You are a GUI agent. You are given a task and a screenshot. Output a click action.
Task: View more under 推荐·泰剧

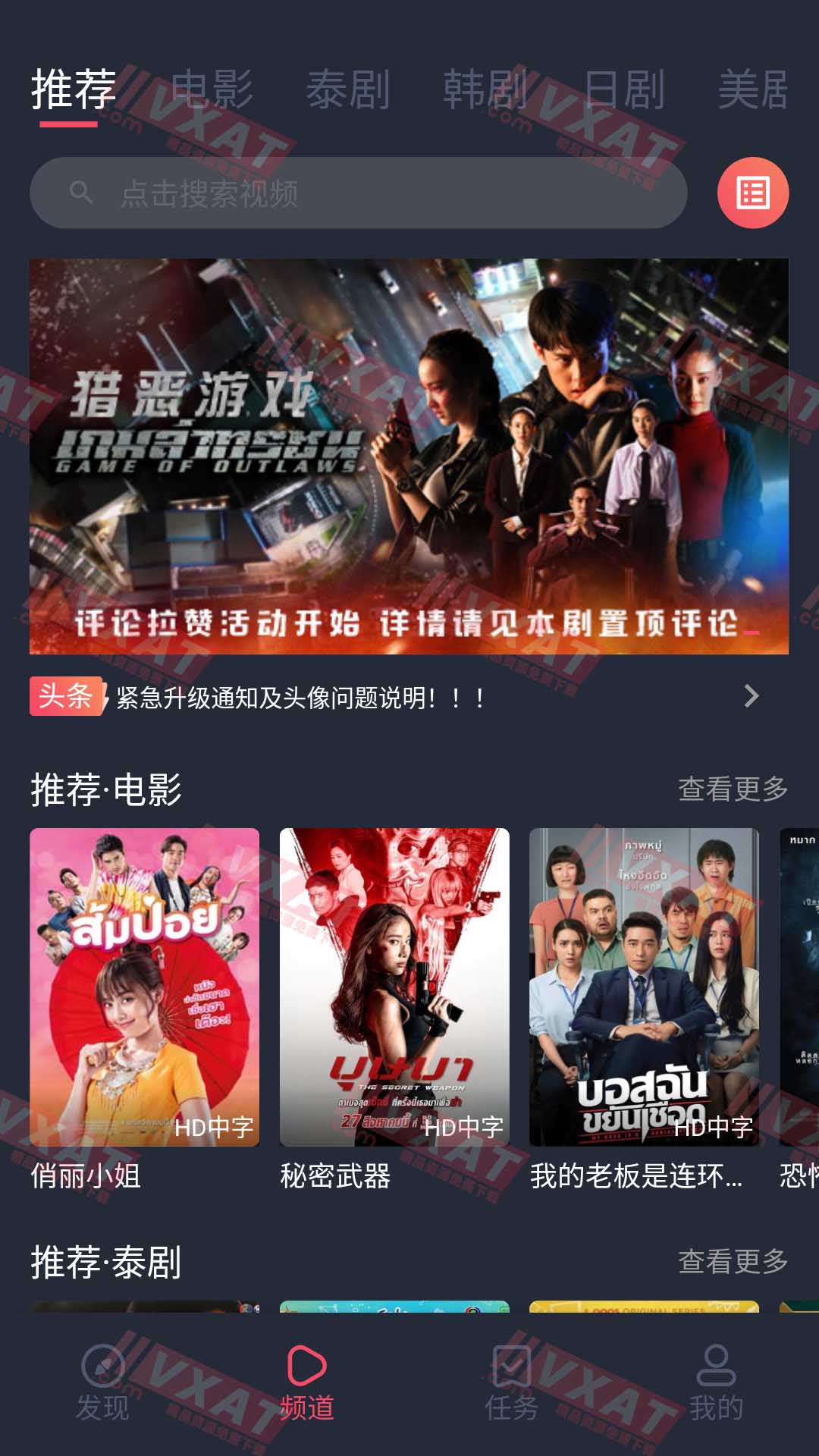click(x=733, y=1261)
